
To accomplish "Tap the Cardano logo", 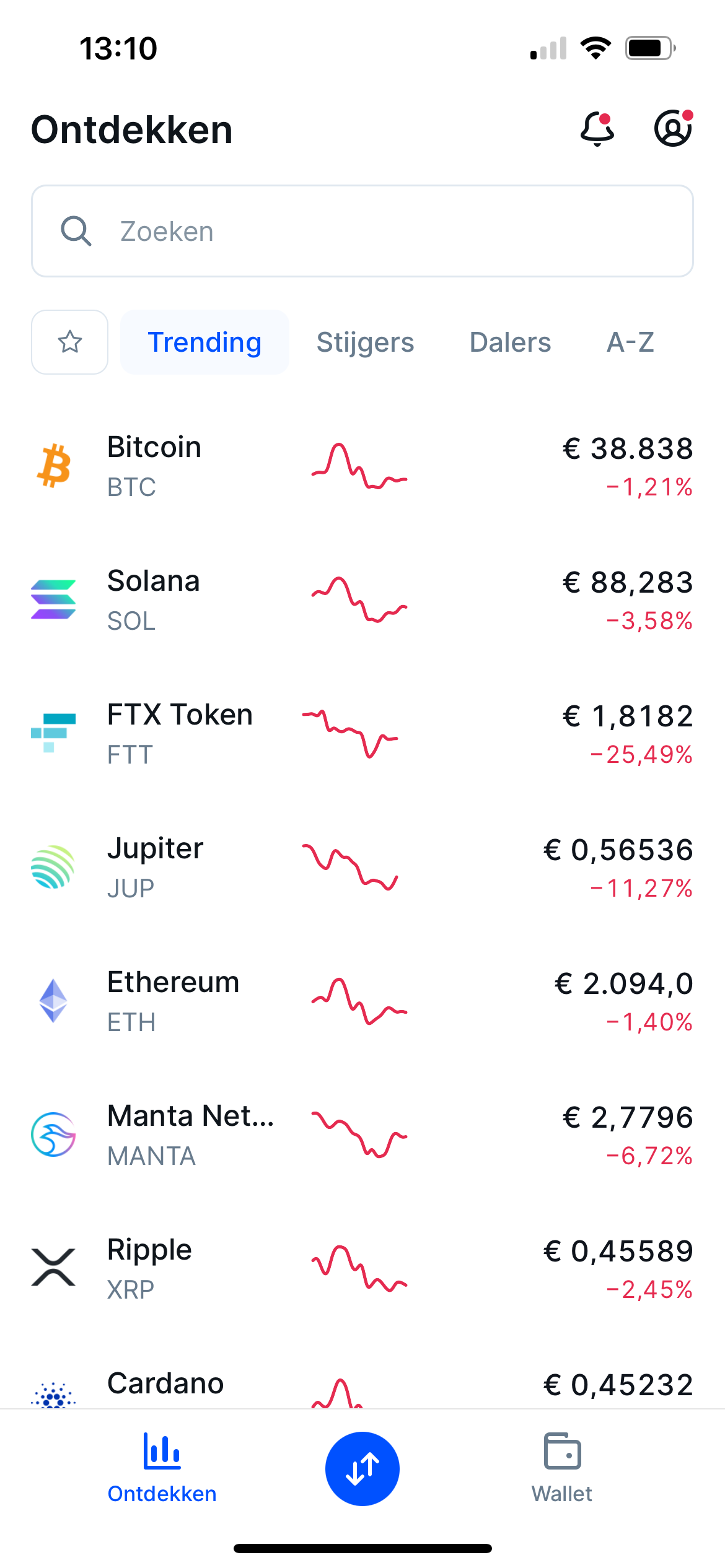I will point(53,1396).
